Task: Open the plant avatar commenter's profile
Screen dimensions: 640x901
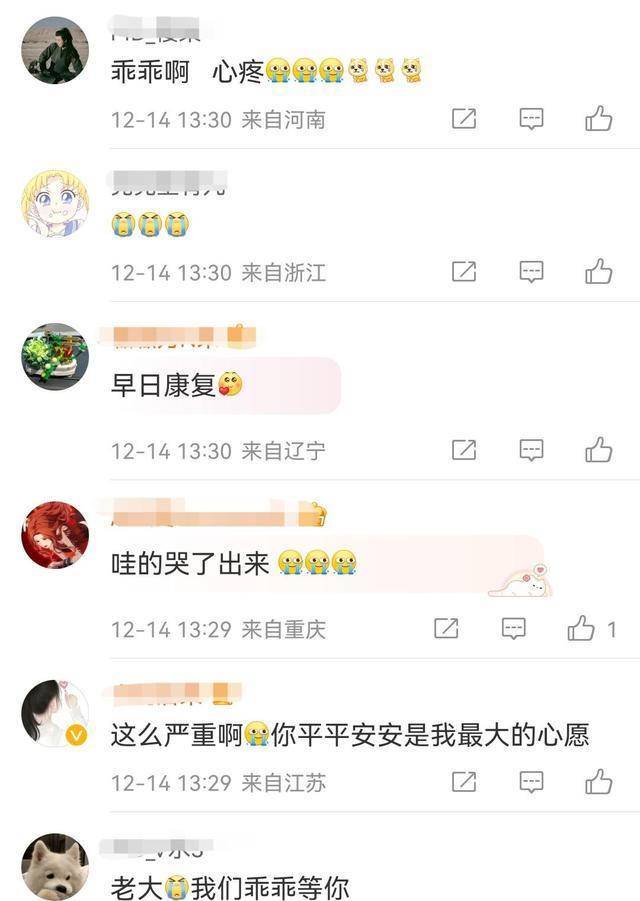Action: pyautogui.click(x=55, y=357)
